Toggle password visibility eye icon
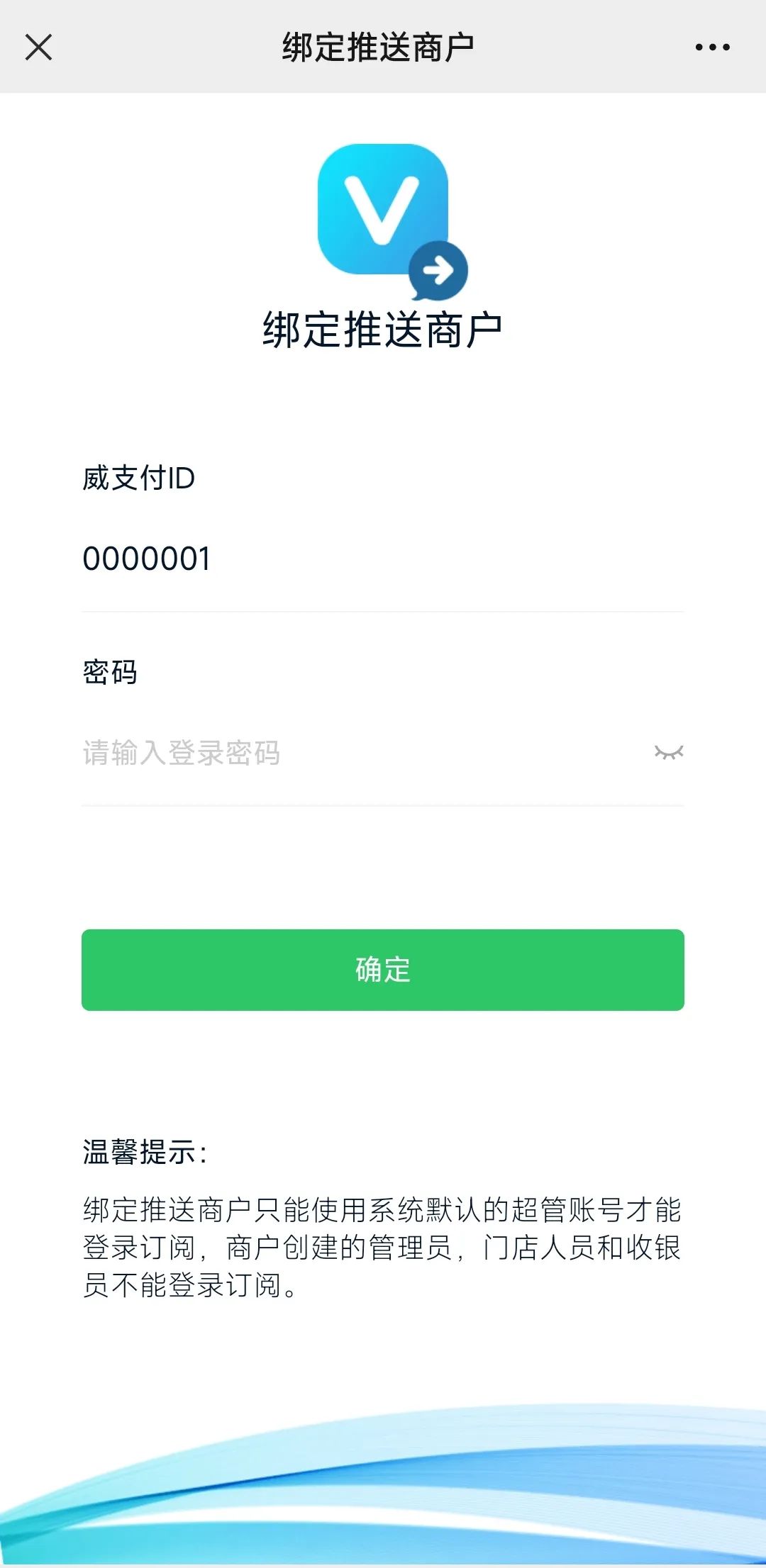This screenshot has height=1568, width=766. coord(668,753)
